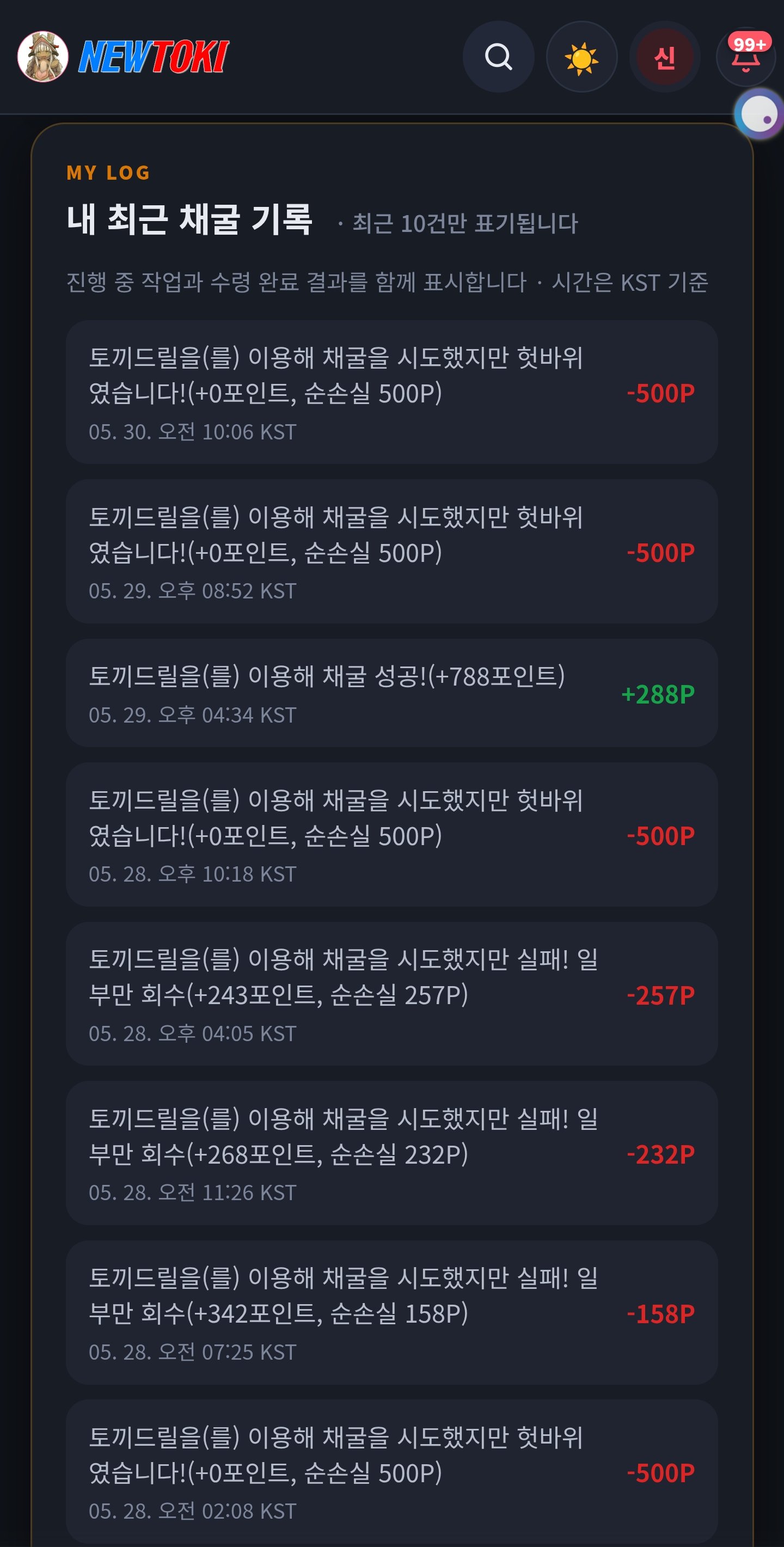
Task: Toggle light mode with the sun icon
Action: 581,57
